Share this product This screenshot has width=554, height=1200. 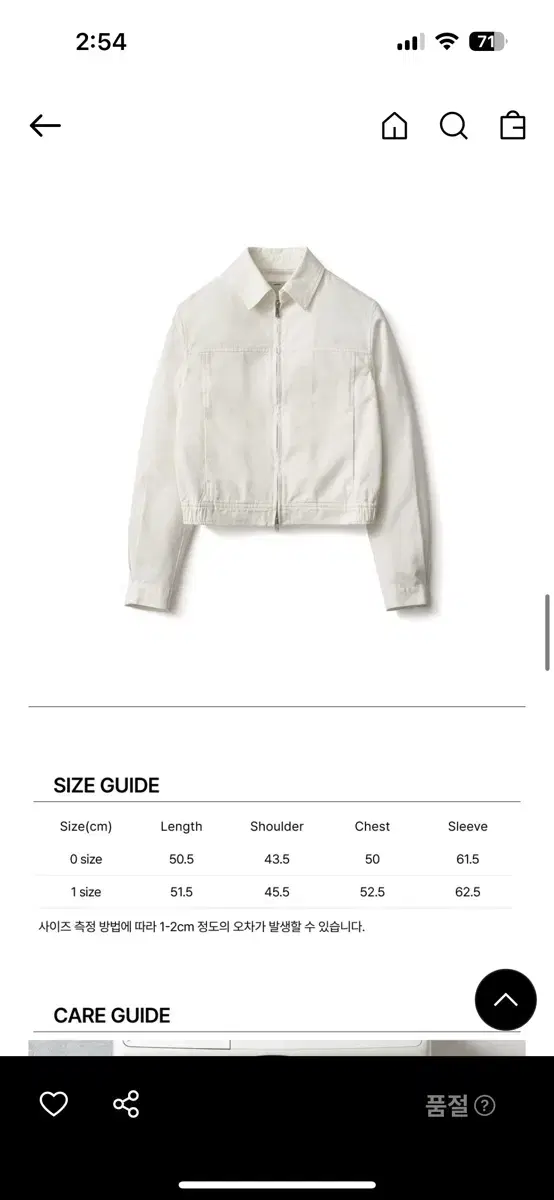pyautogui.click(x=126, y=1105)
